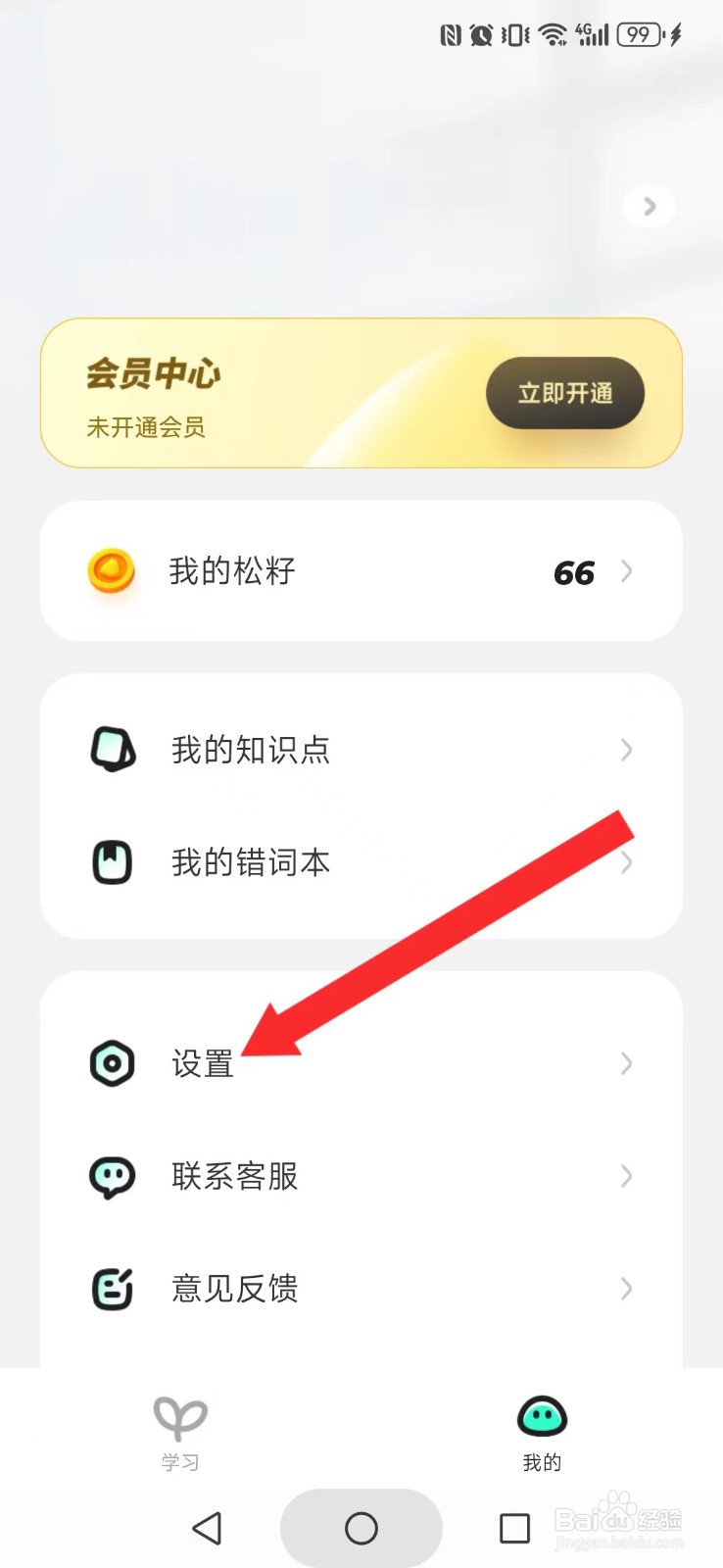Tap the 设置 settings gear icon
The width and height of the screenshot is (723, 1568).
111,1063
